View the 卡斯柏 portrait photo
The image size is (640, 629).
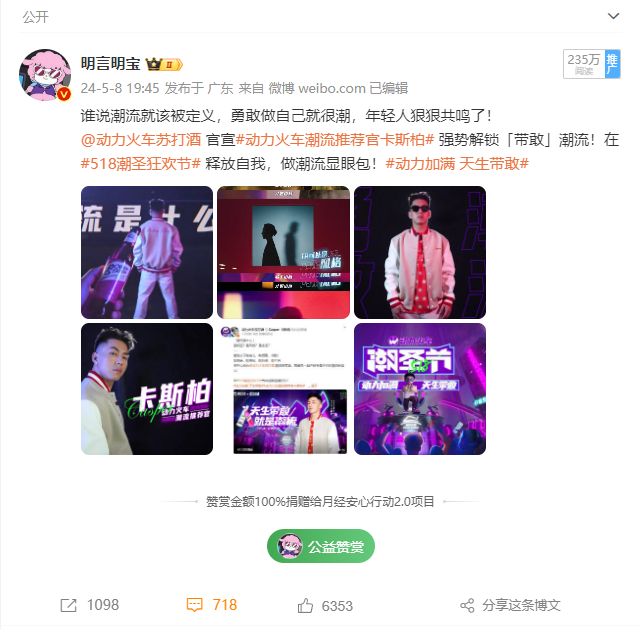(146, 388)
